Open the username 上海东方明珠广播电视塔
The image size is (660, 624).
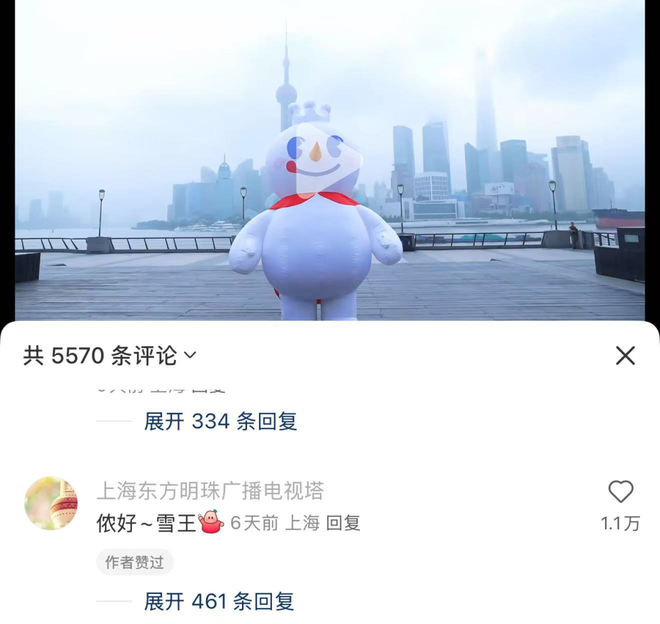click(x=210, y=491)
